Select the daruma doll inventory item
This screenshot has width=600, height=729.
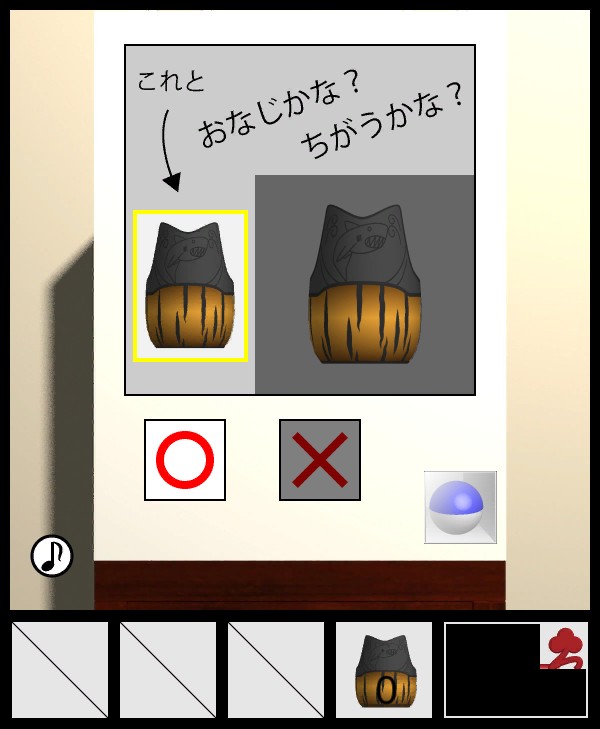pos(384,669)
